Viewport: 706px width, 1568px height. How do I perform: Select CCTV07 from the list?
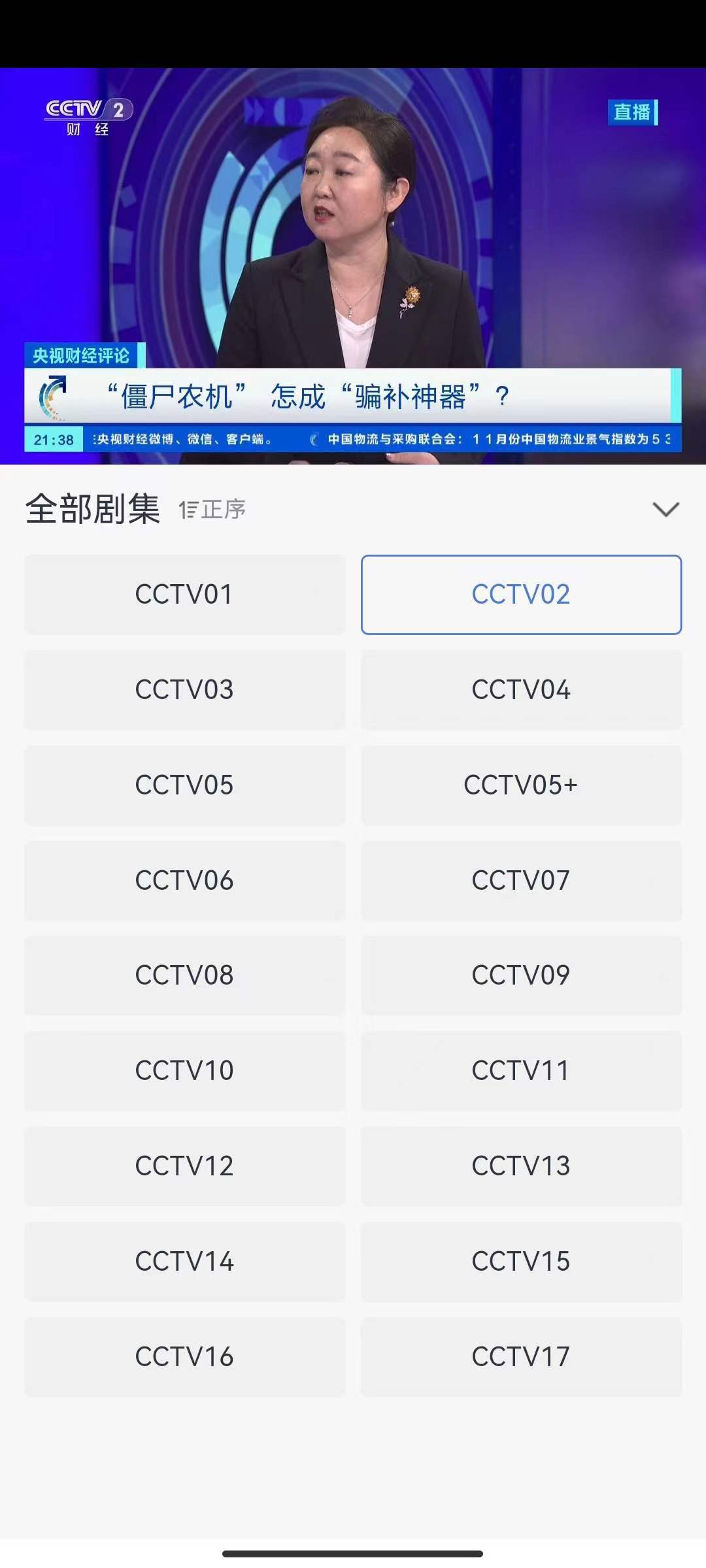pyautogui.click(x=521, y=881)
